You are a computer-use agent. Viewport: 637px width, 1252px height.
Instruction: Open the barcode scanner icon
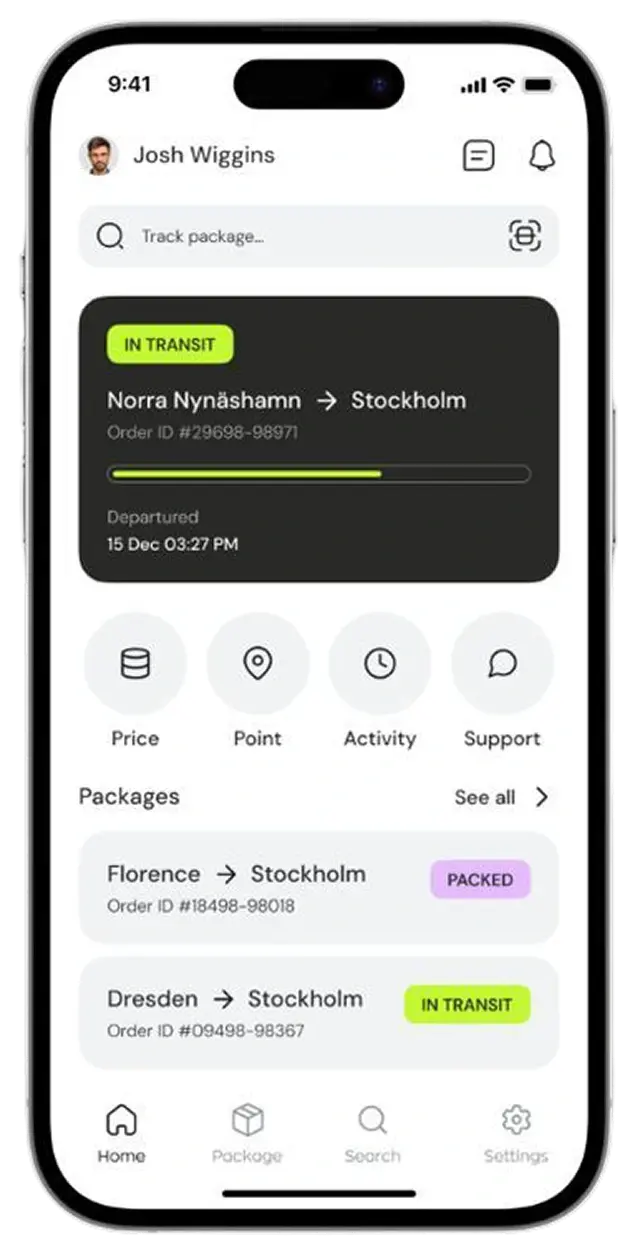525,236
